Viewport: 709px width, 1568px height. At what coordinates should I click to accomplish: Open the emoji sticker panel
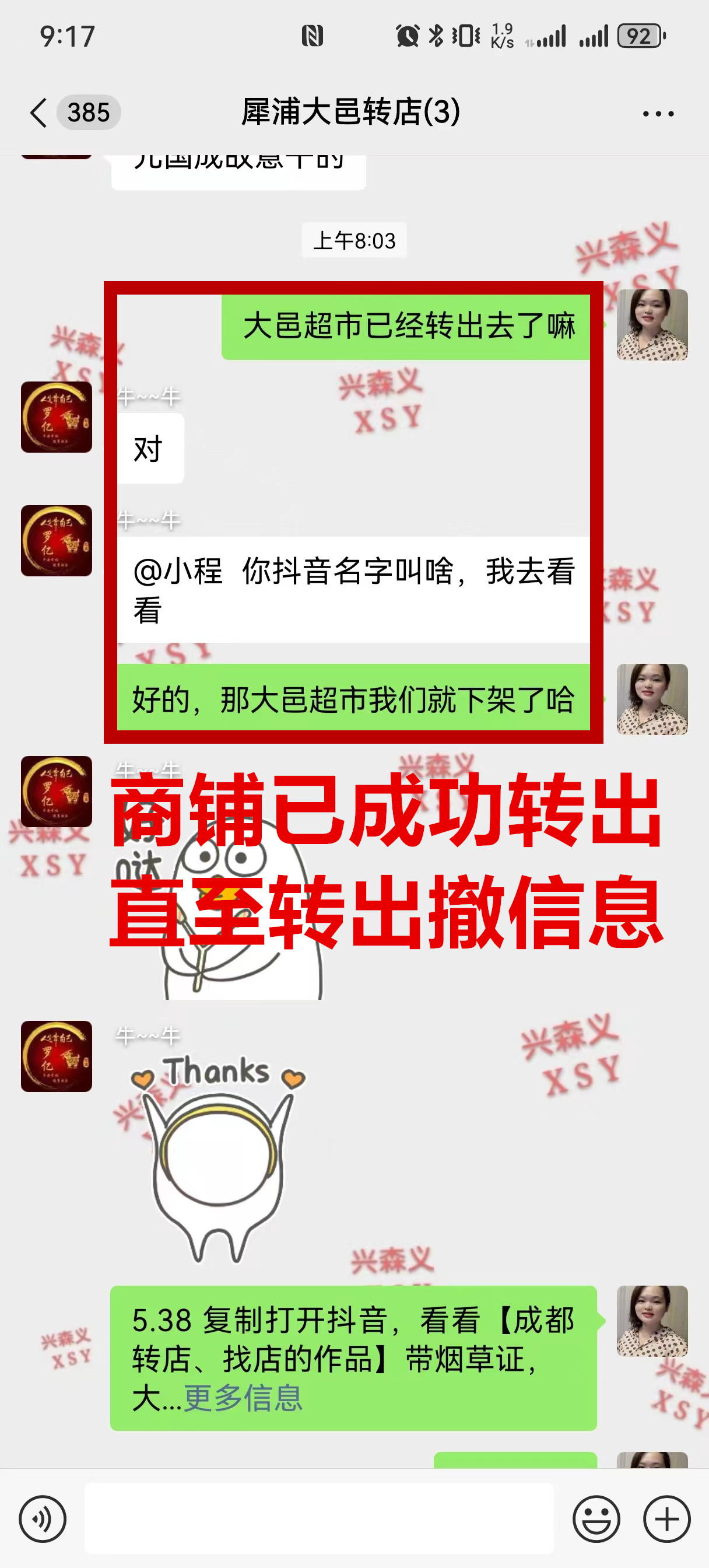tap(596, 1518)
